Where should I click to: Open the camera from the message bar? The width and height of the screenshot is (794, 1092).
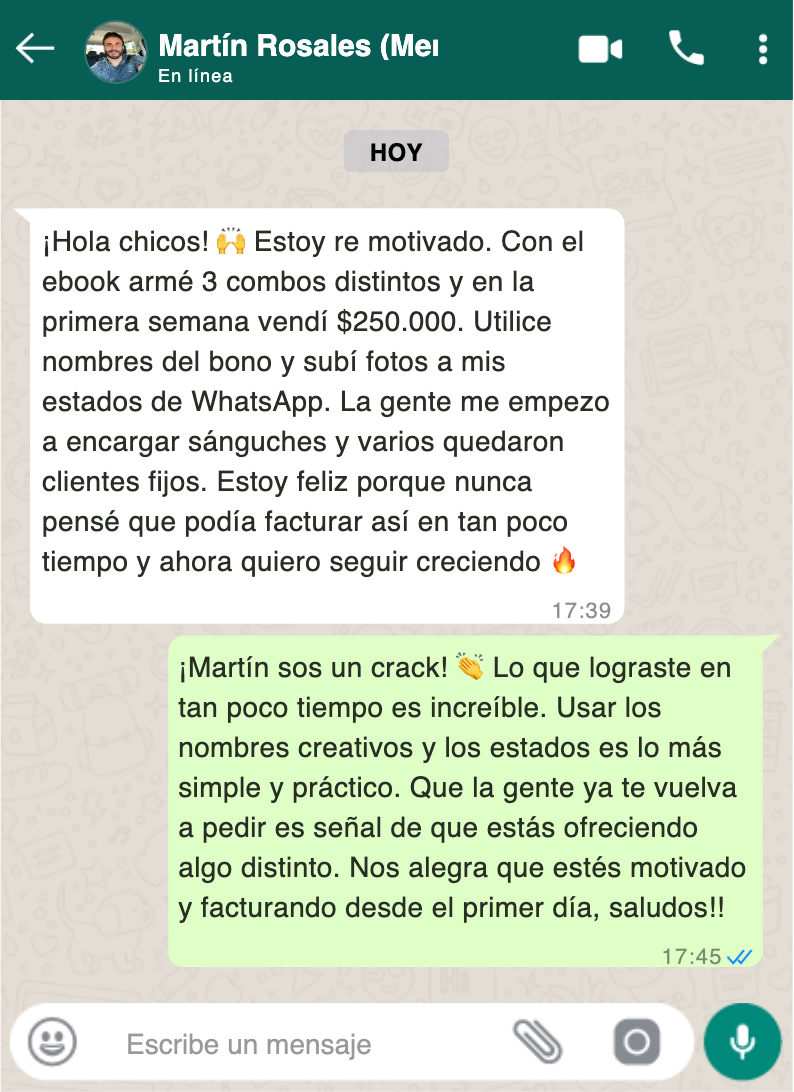[x=637, y=1044]
